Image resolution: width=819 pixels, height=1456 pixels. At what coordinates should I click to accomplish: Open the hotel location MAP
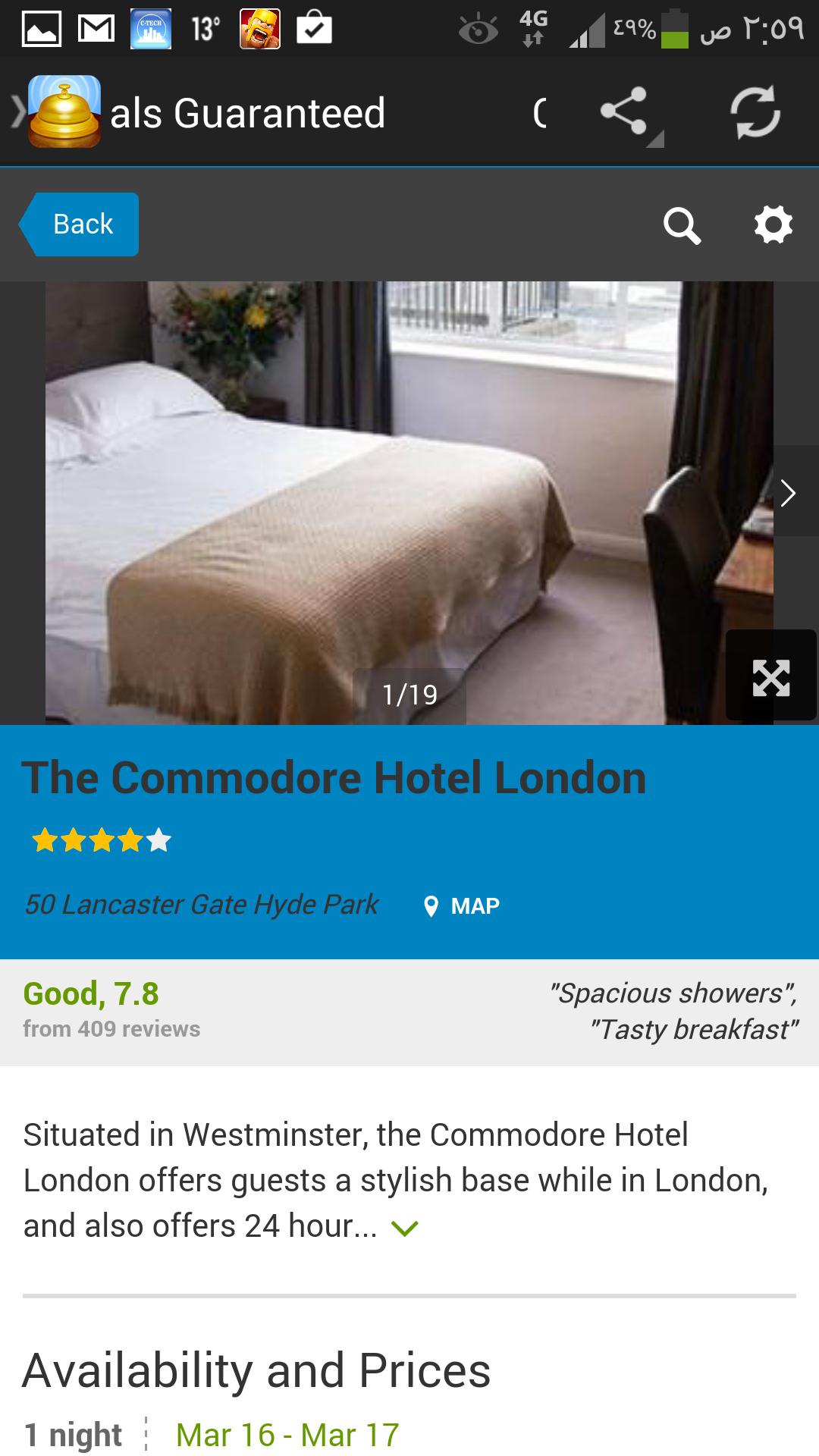click(x=462, y=906)
